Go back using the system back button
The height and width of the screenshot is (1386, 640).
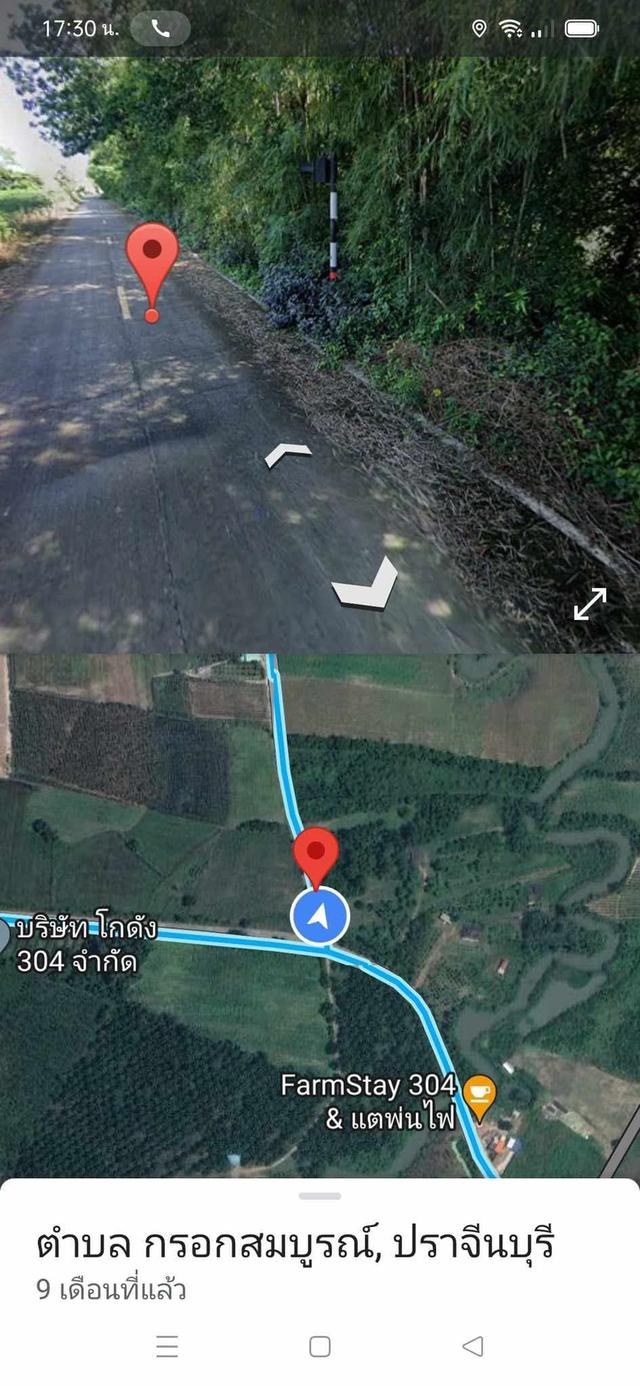(473, 1346)
